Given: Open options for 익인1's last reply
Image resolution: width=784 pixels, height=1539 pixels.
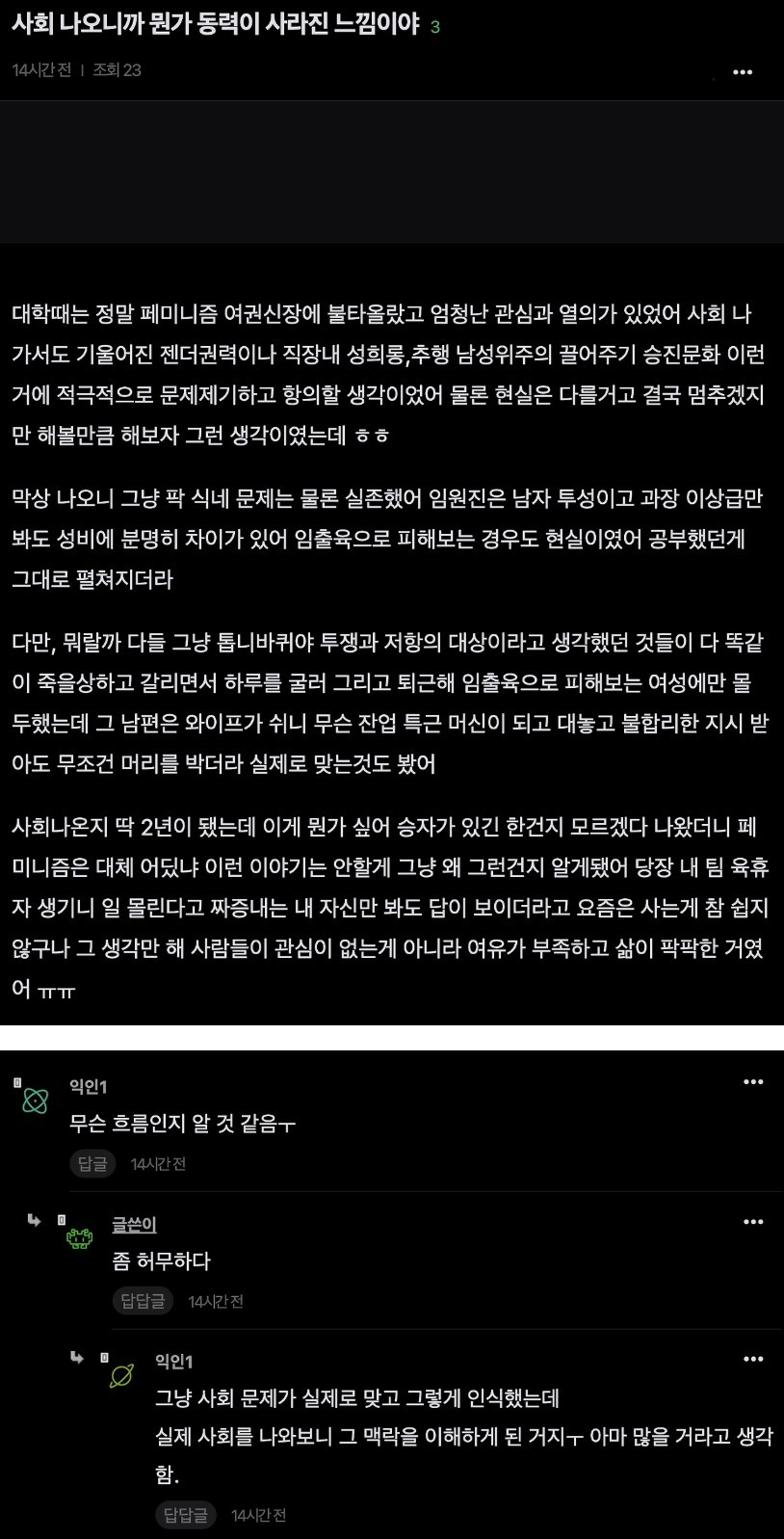Looking at the screenshot, I should click(753, 1359).
